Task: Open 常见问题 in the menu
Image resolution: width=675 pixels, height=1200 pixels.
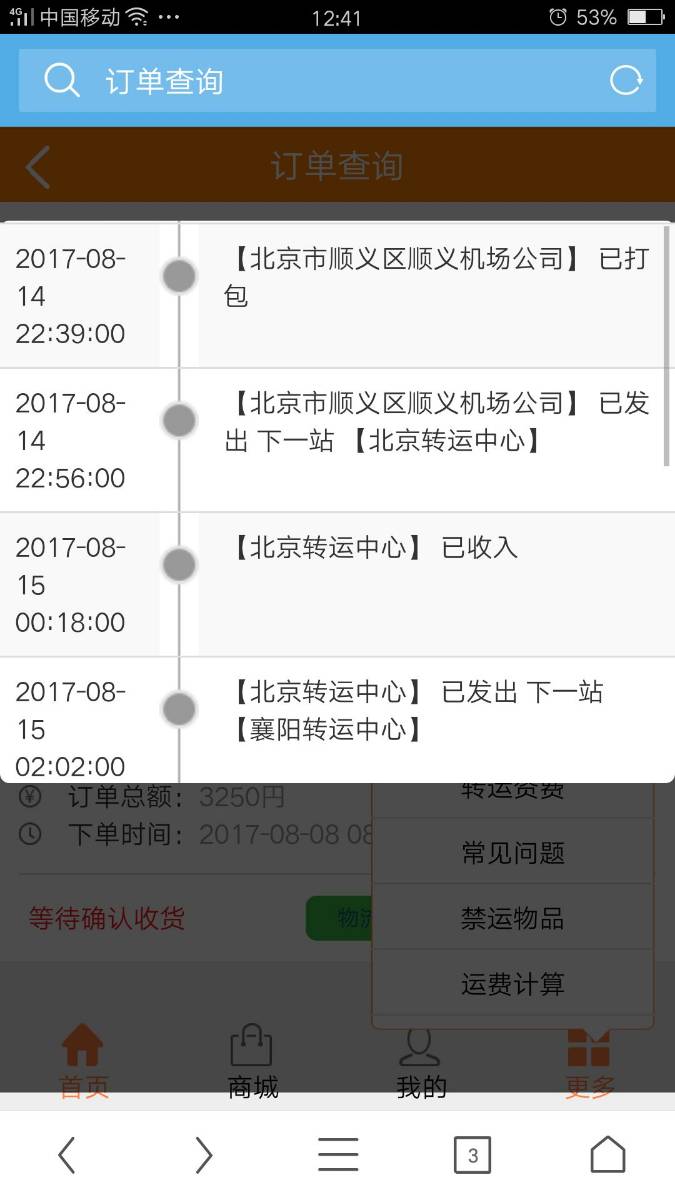Action: pyautogui.click(x=513, y=852)
